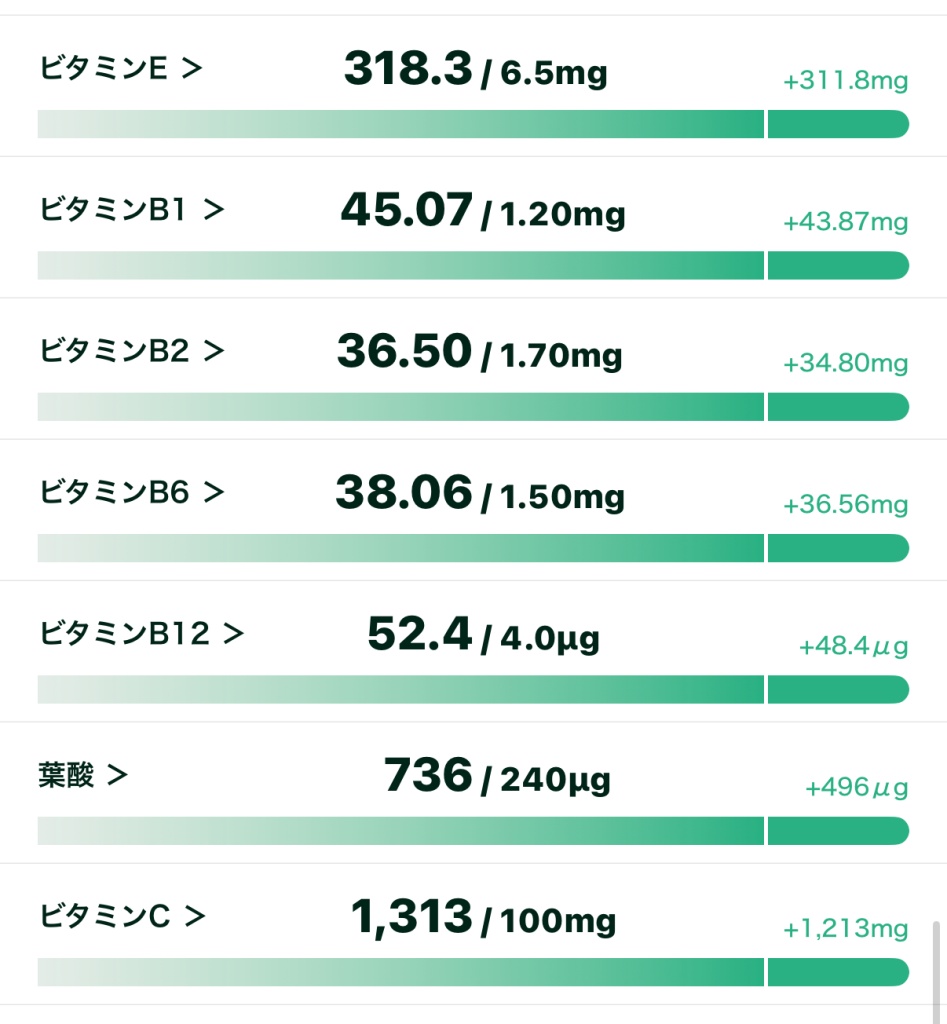Open 葉酸 intake details
The height and width of the screenshot is (1024, 947).
pyautogui.click(x=84, y=775)
